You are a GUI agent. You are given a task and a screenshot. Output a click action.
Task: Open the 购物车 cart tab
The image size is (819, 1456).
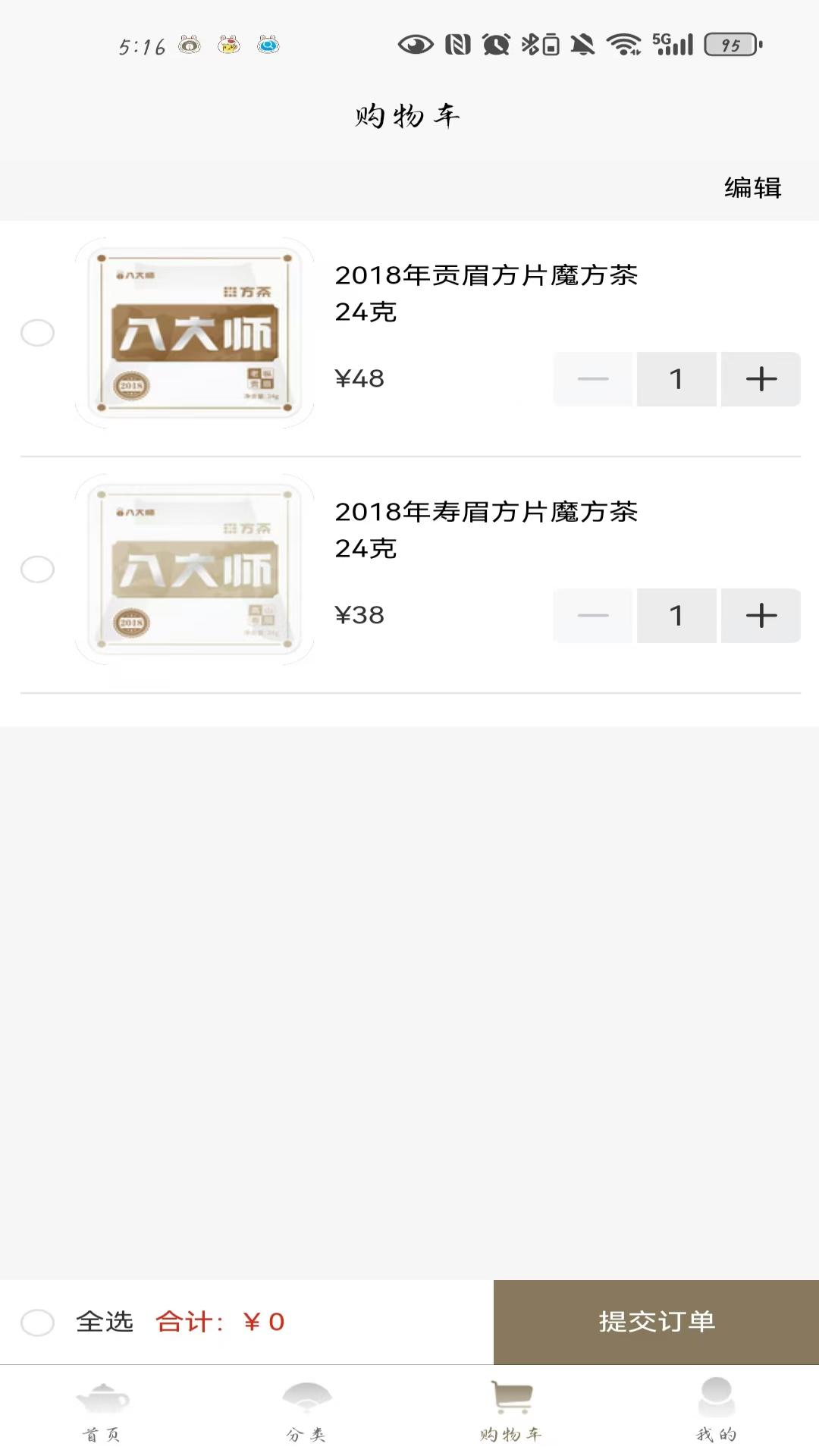[x=511, y=1411]
